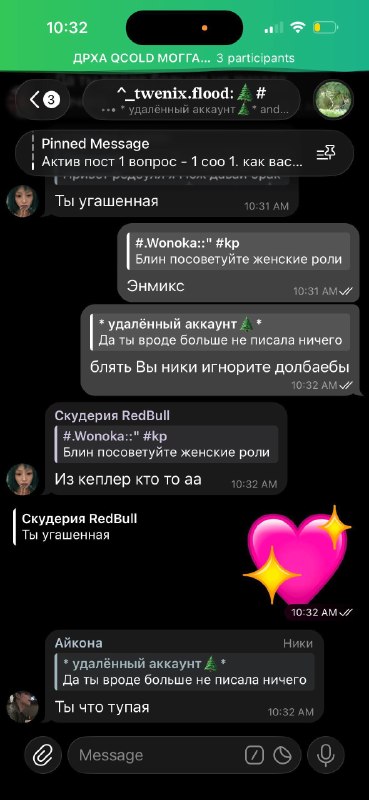The height and width of the screenshot is (800, 369).
Task: Open Айкона's avatar beside "Ты что тупая"
Action: (x=22, y=707)
